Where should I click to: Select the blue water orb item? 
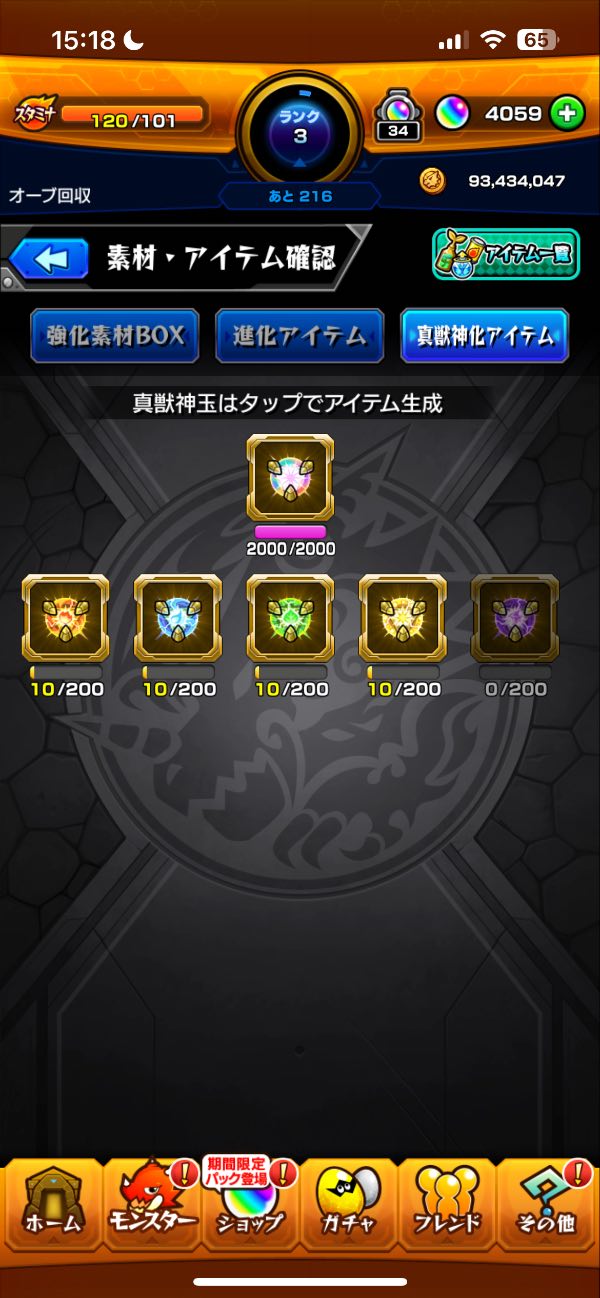pyautogui.click(x=178, y=618)
